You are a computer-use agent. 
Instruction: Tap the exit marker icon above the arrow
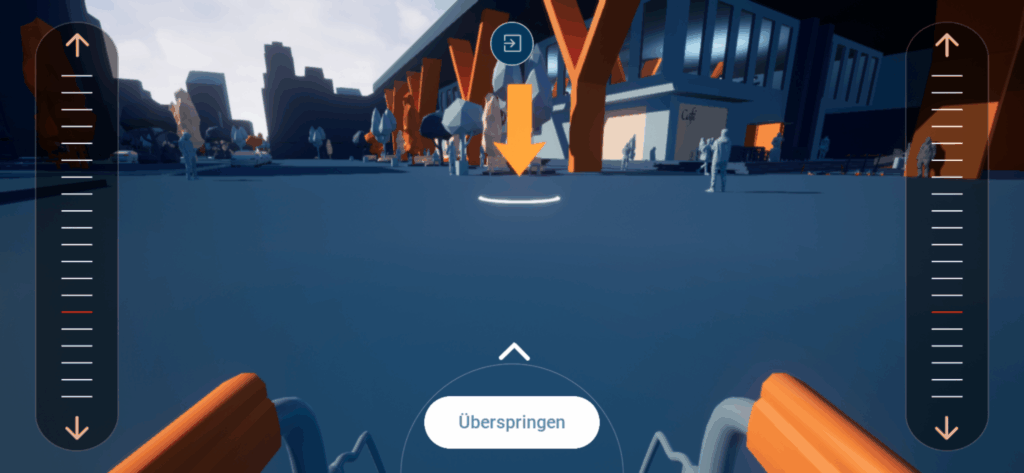tap(511, 43)
